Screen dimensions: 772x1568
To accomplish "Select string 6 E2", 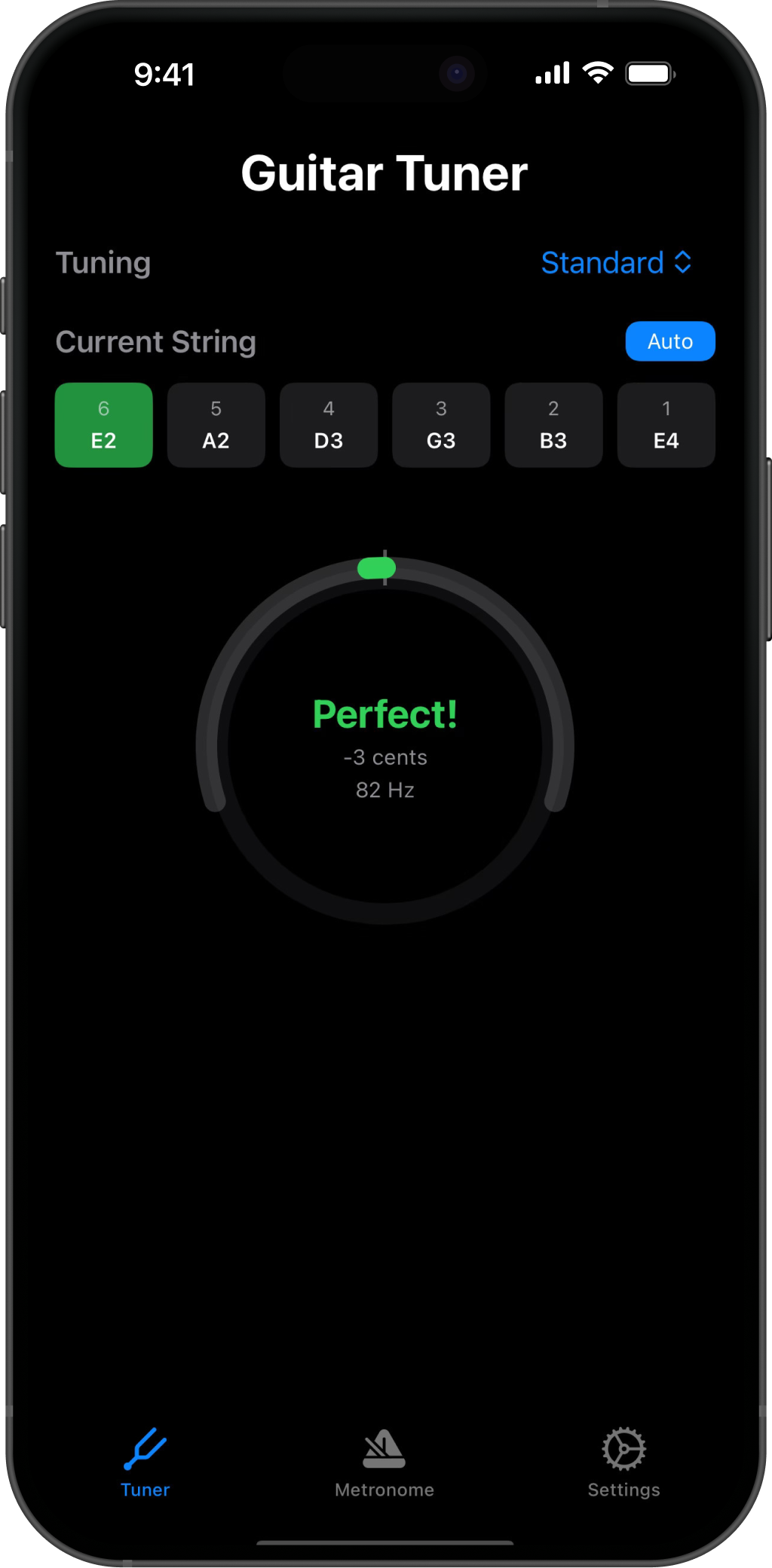I will [x=104, y=425].
